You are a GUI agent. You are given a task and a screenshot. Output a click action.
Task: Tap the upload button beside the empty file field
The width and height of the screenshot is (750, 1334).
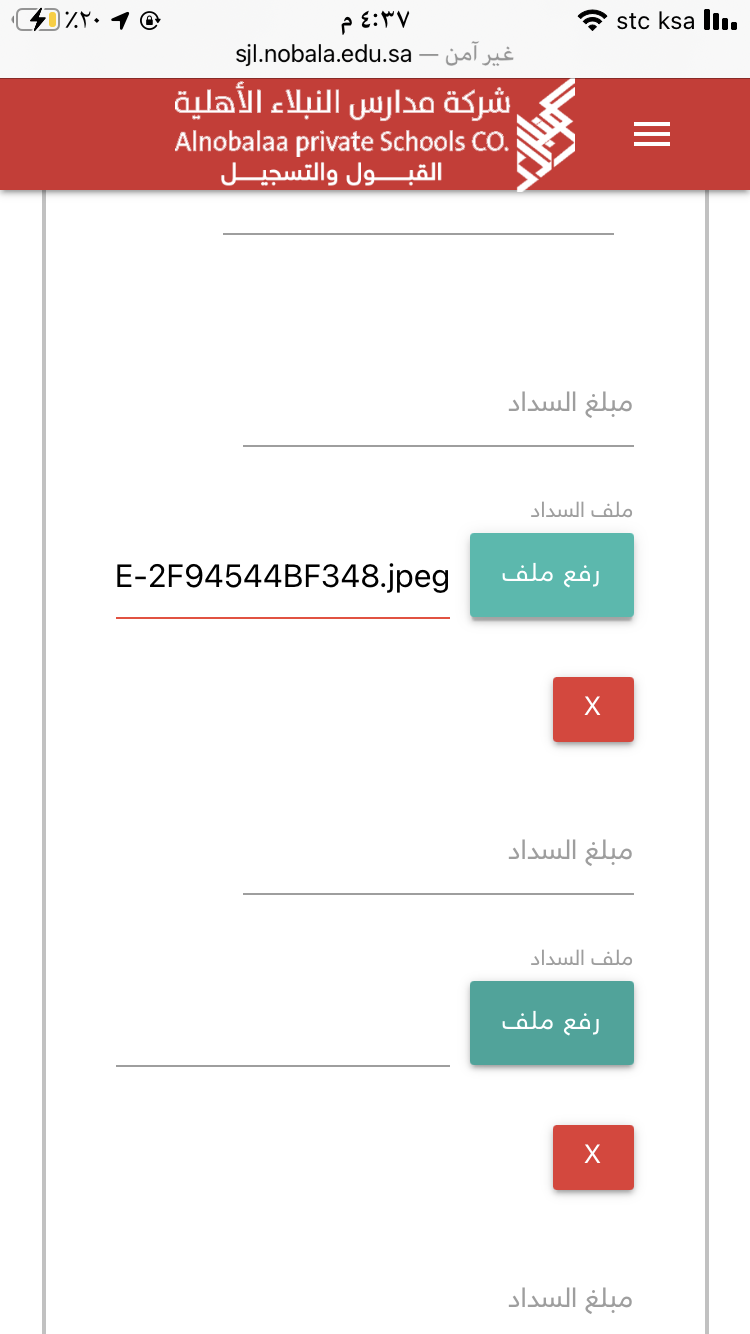552,1023
